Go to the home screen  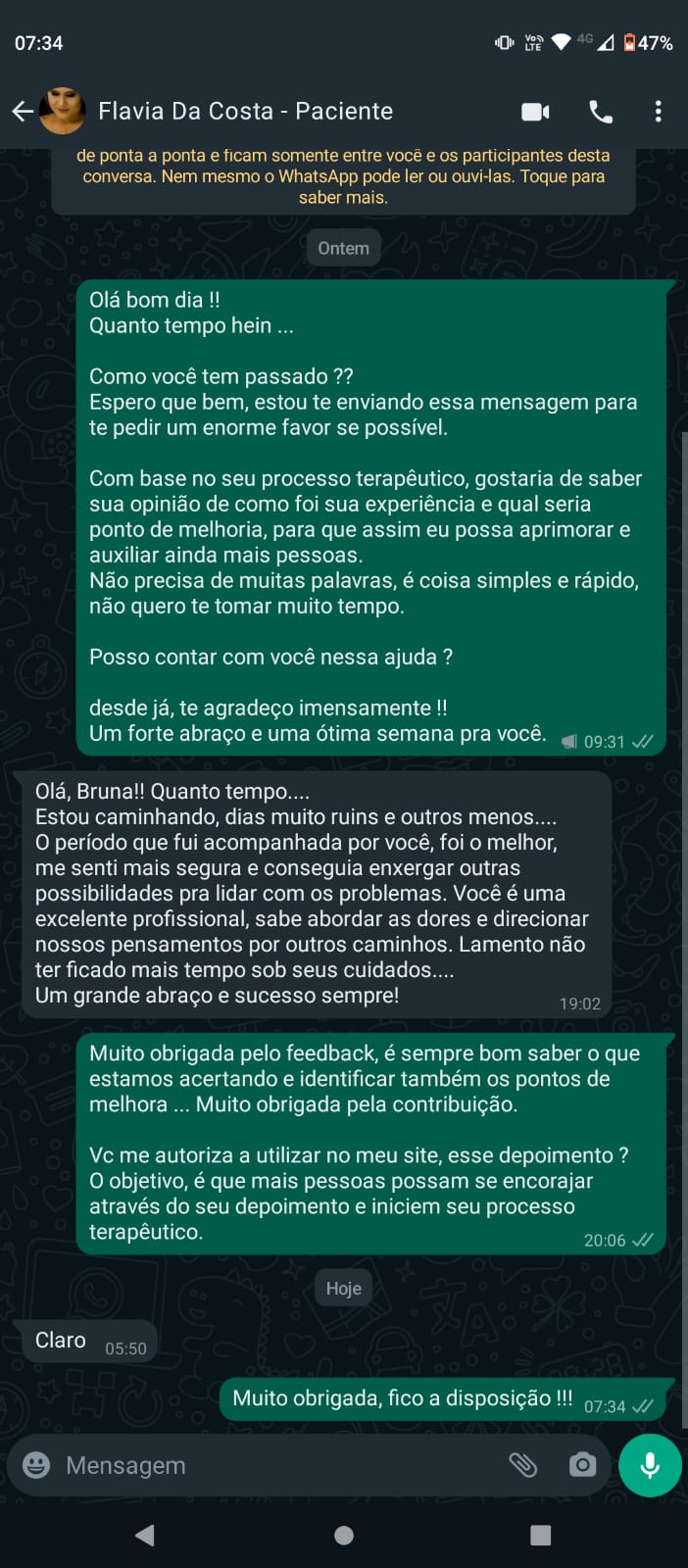(x=344, y=1535)
